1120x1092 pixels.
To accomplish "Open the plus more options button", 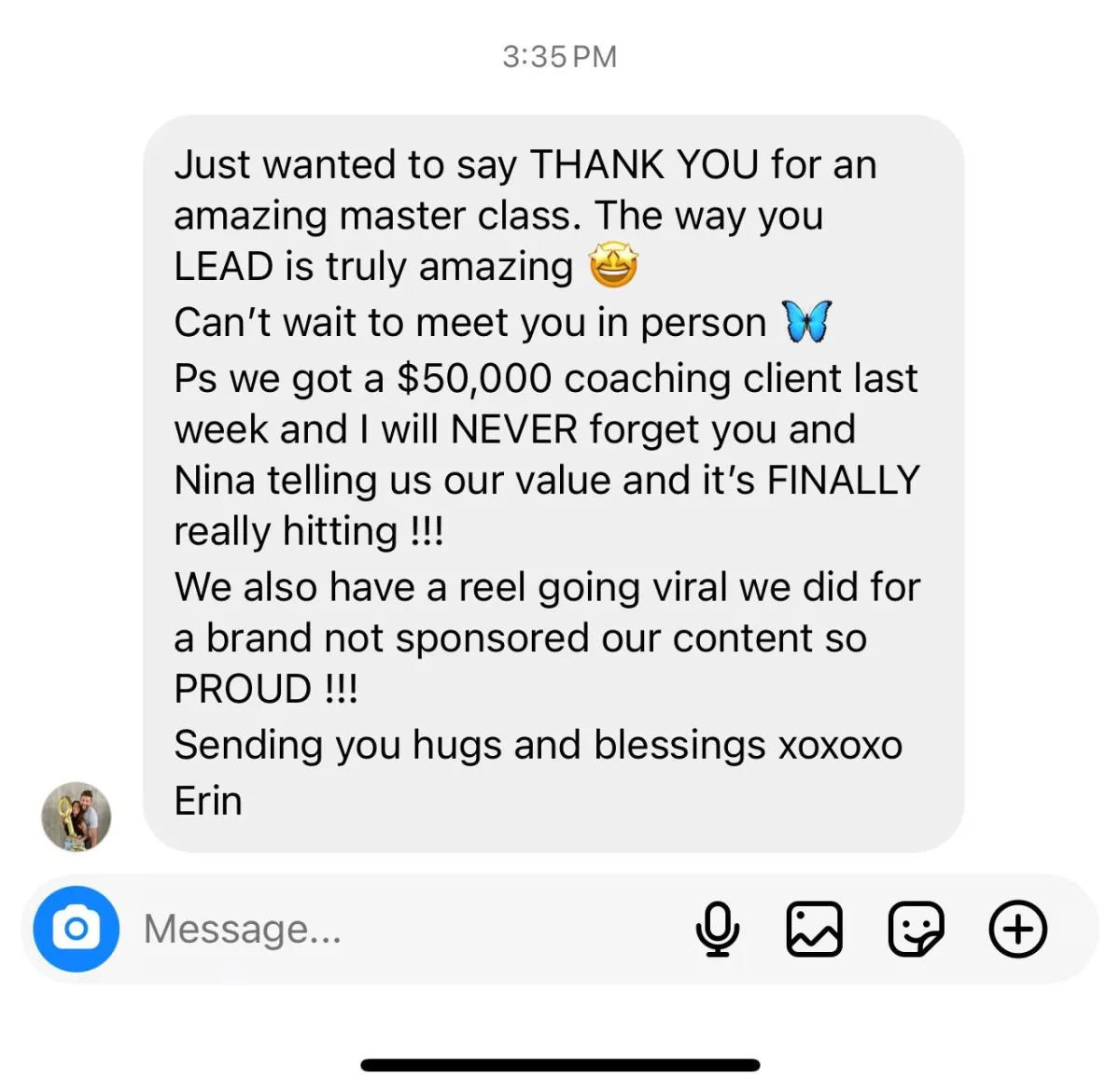I will (1017, 929).
